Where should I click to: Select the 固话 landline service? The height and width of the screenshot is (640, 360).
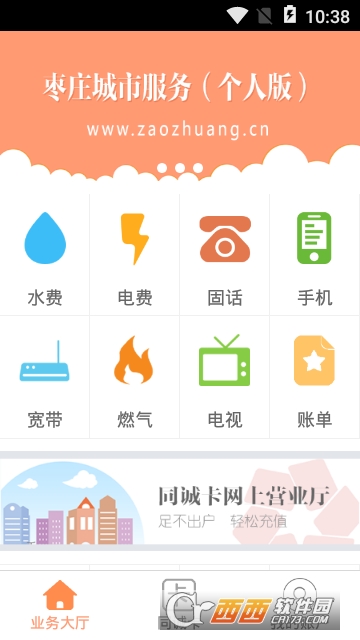[224, 254]
